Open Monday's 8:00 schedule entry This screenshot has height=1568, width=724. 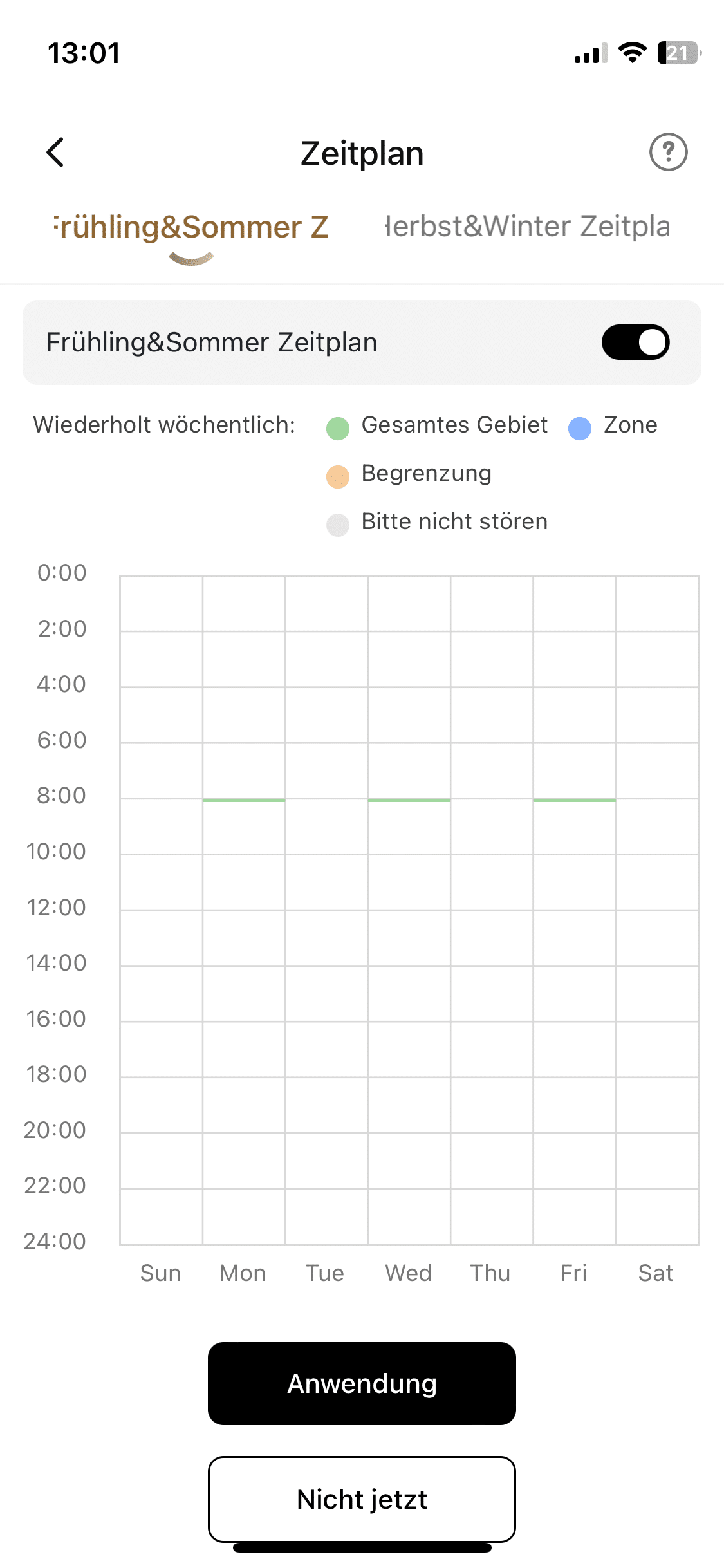point(244,800)
